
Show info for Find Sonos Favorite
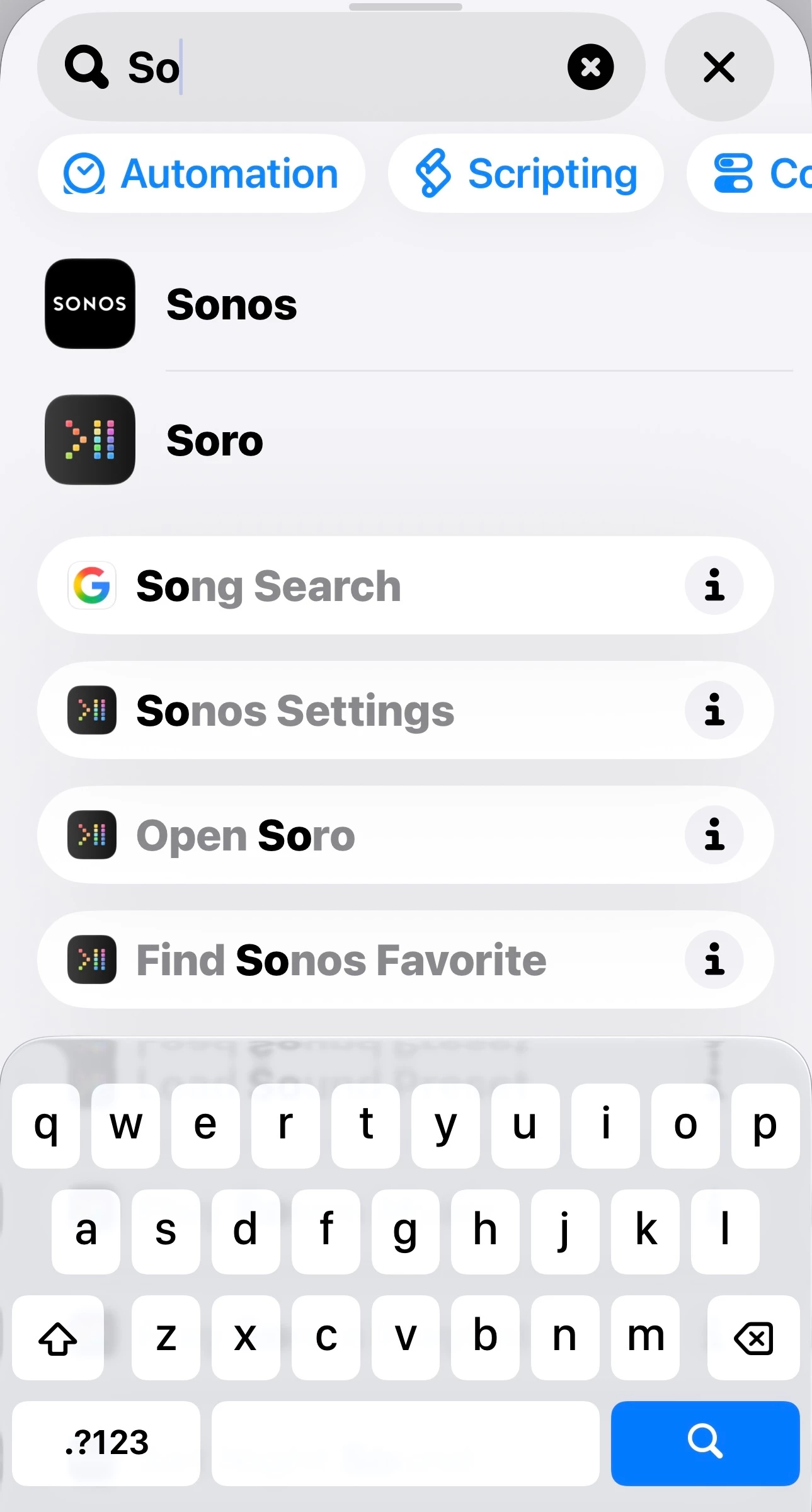coord(714,959)
